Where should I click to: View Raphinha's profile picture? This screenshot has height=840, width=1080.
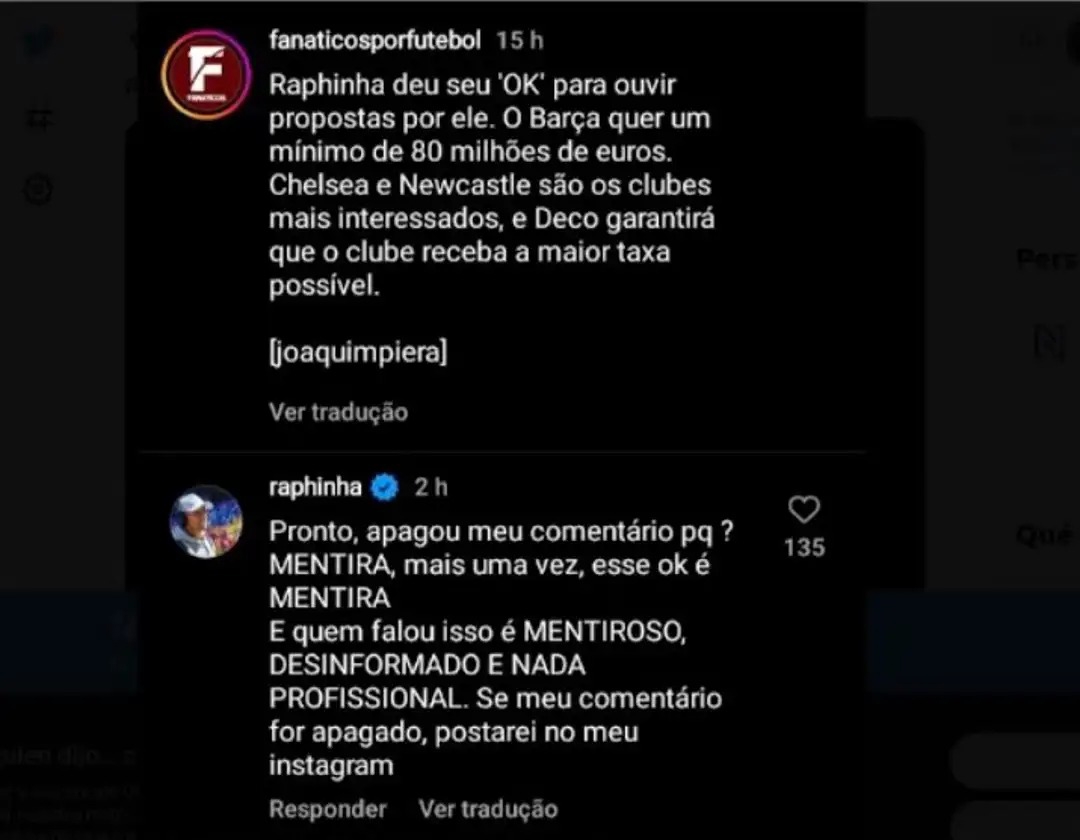click(206, 522)
